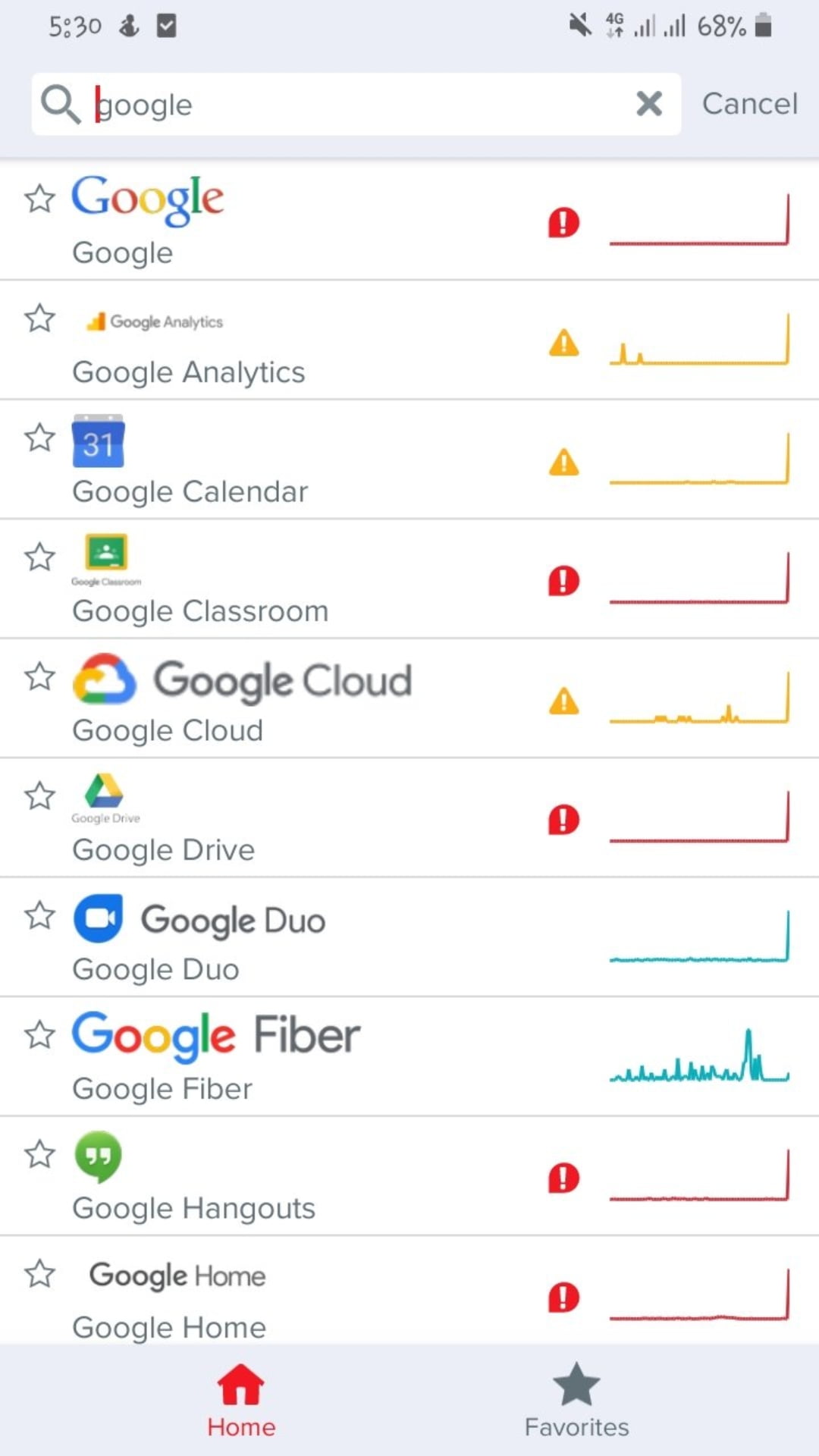The width and height of the screenshot is (819, 1456).
Task: Tap the search field containing 'google'
Action: tap(356, 105)
